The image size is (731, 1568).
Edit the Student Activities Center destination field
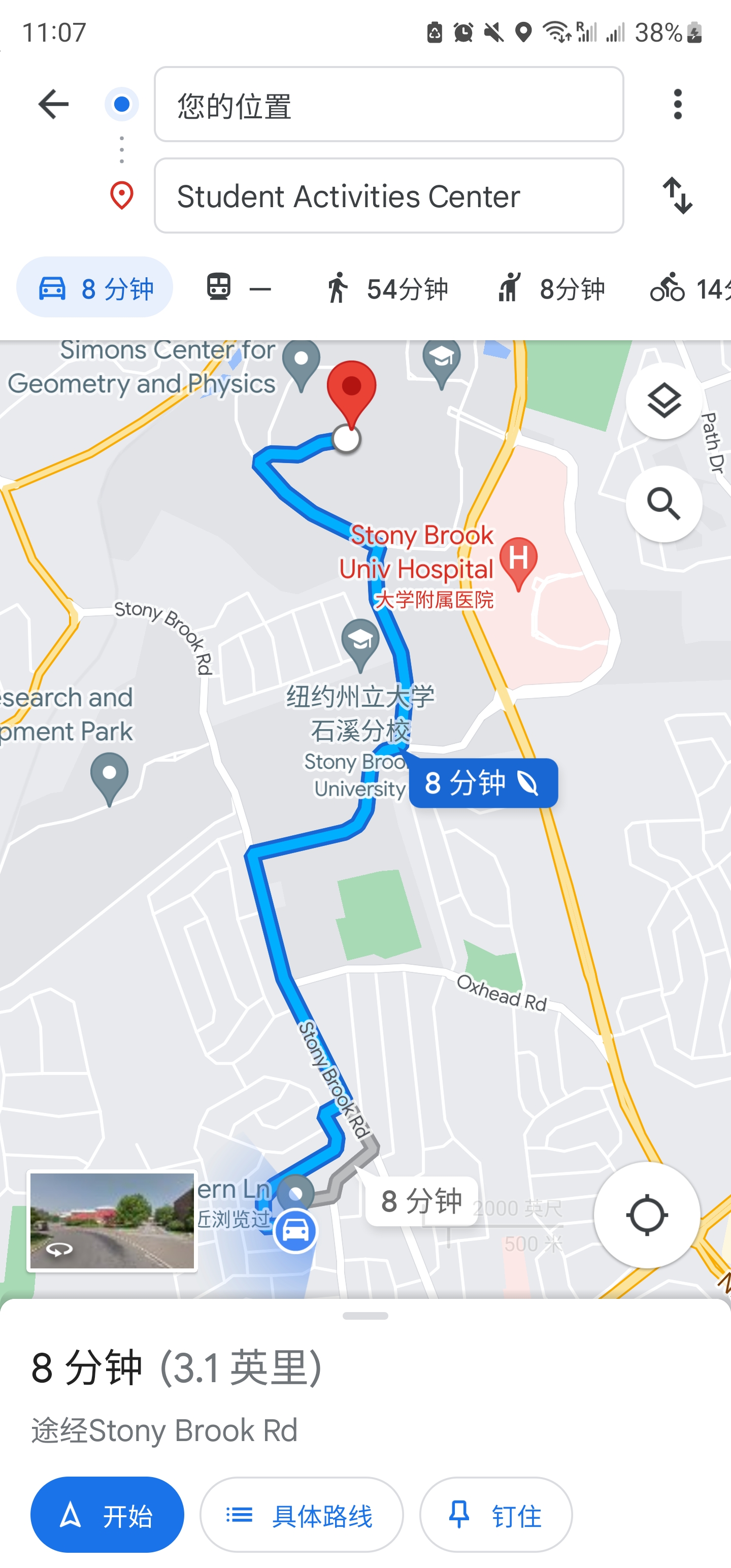pos(388,196)
